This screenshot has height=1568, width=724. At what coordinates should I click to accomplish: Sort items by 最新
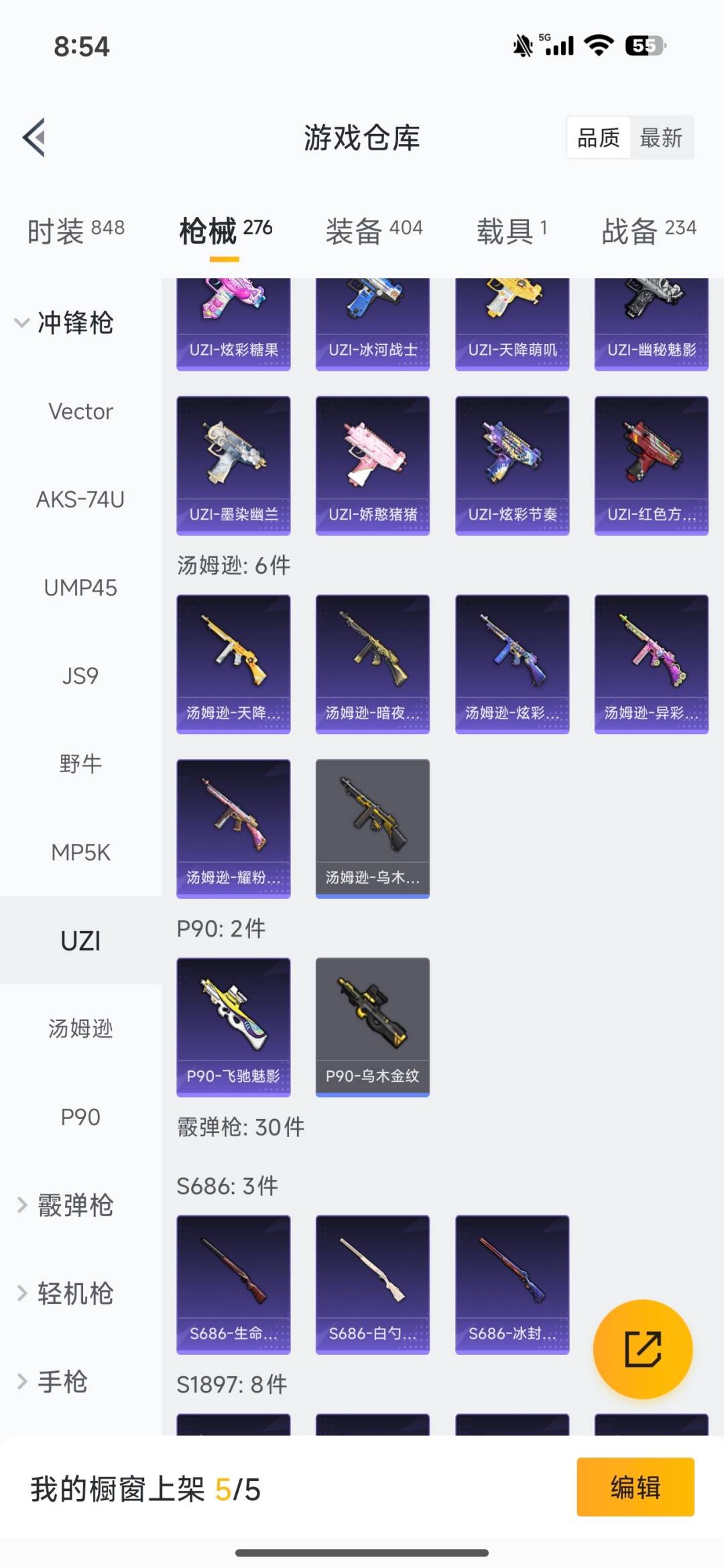[x=660, y=137]
